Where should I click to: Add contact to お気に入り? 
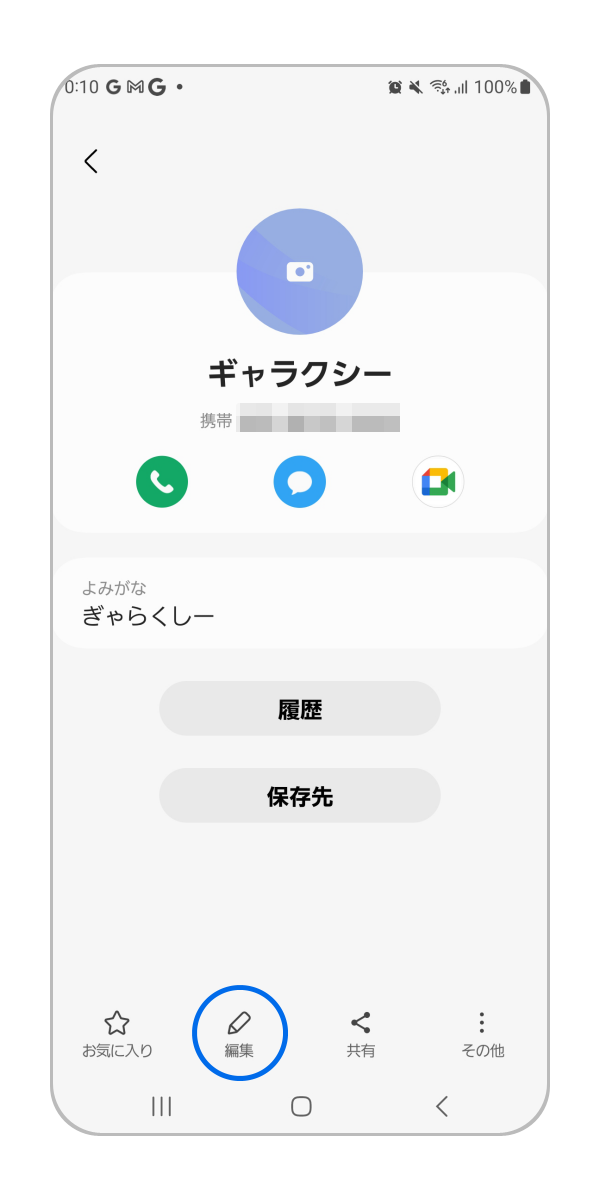tap(117, 1034)
